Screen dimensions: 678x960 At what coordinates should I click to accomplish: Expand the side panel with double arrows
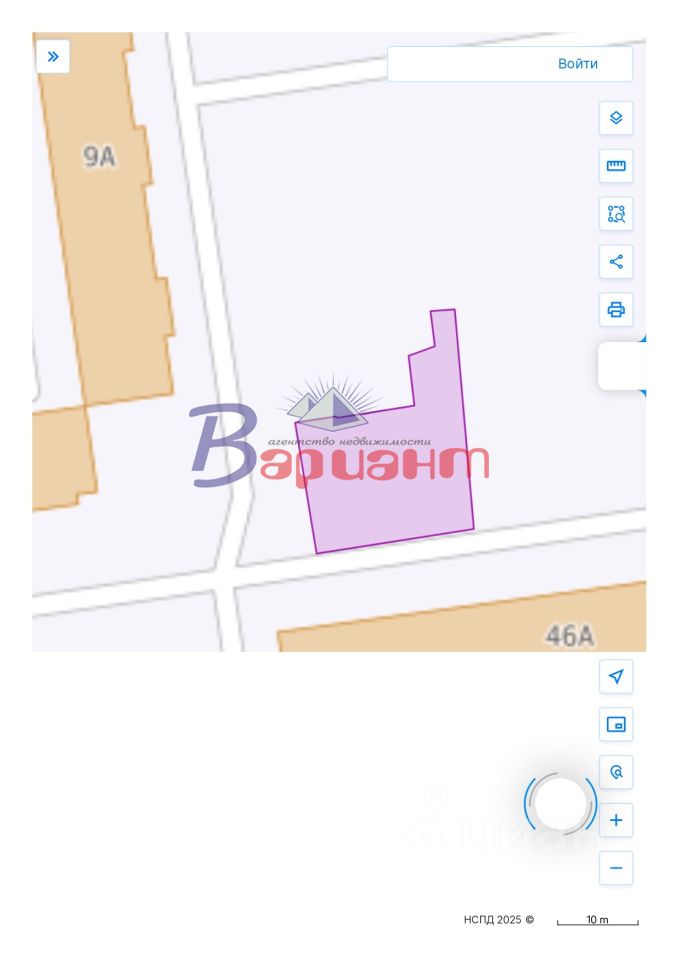(53, 57)
